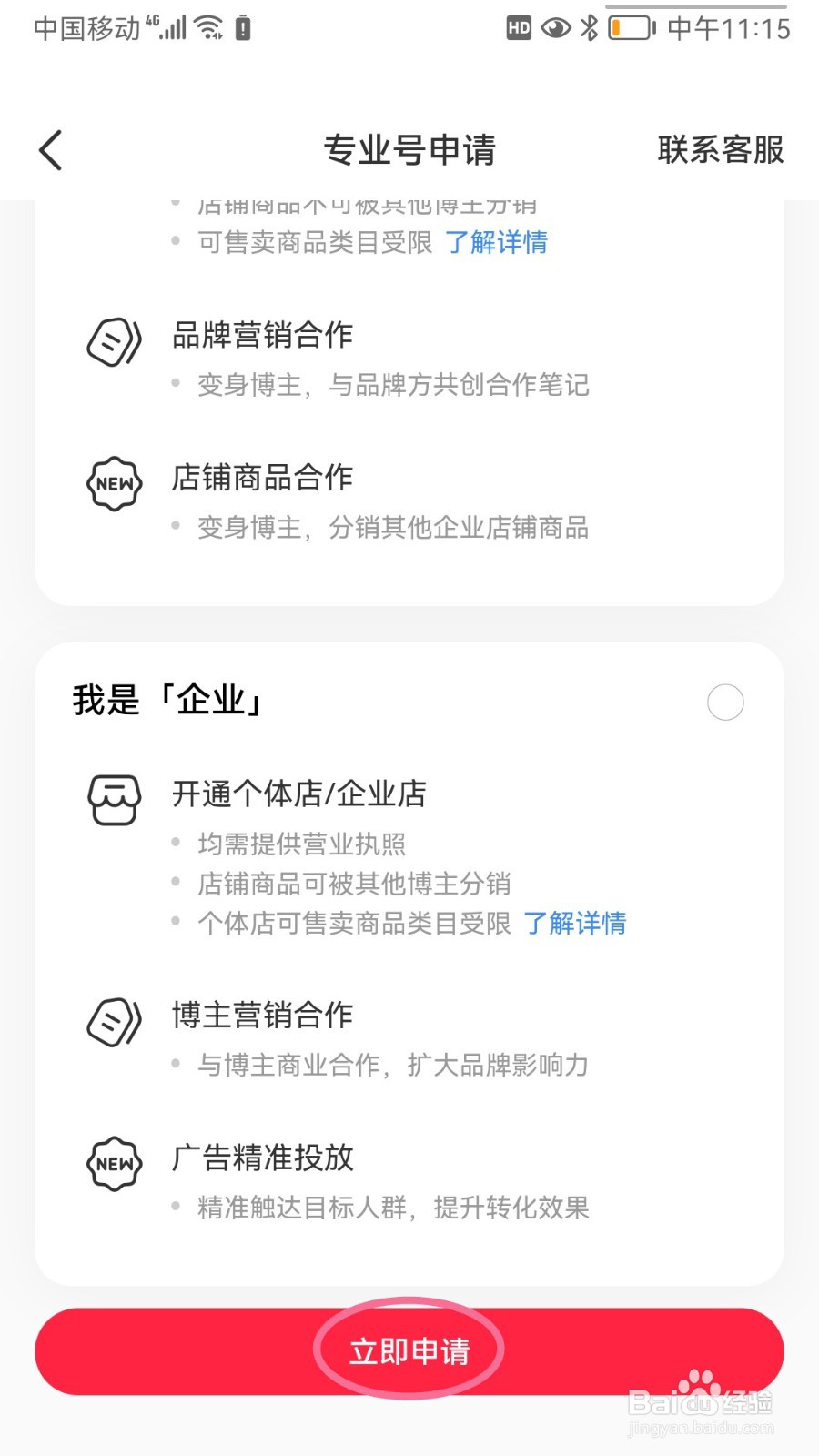Go back using the top-left arrow

51,150
